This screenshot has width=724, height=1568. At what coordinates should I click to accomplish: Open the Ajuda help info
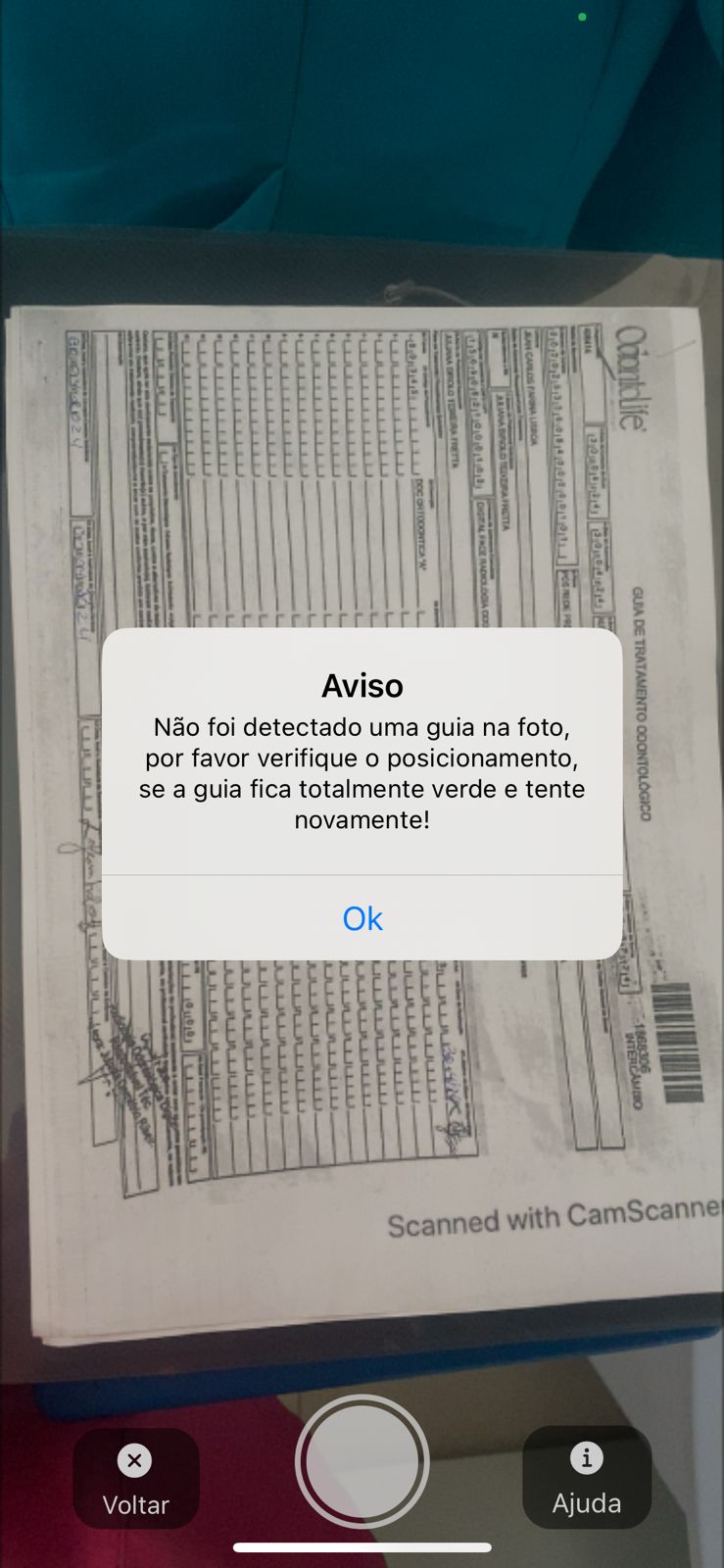[x=586, y=1477]
